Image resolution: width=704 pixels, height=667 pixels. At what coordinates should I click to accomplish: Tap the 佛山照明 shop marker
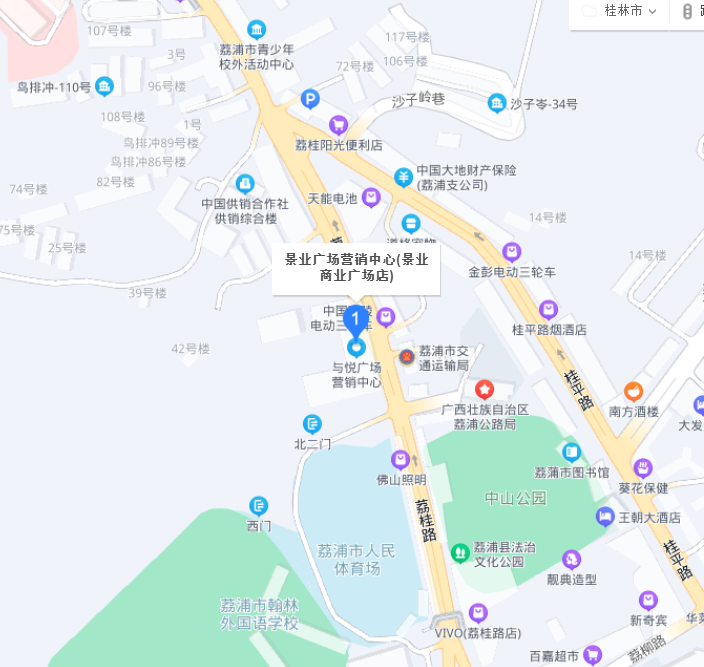(x=401, y=460)
